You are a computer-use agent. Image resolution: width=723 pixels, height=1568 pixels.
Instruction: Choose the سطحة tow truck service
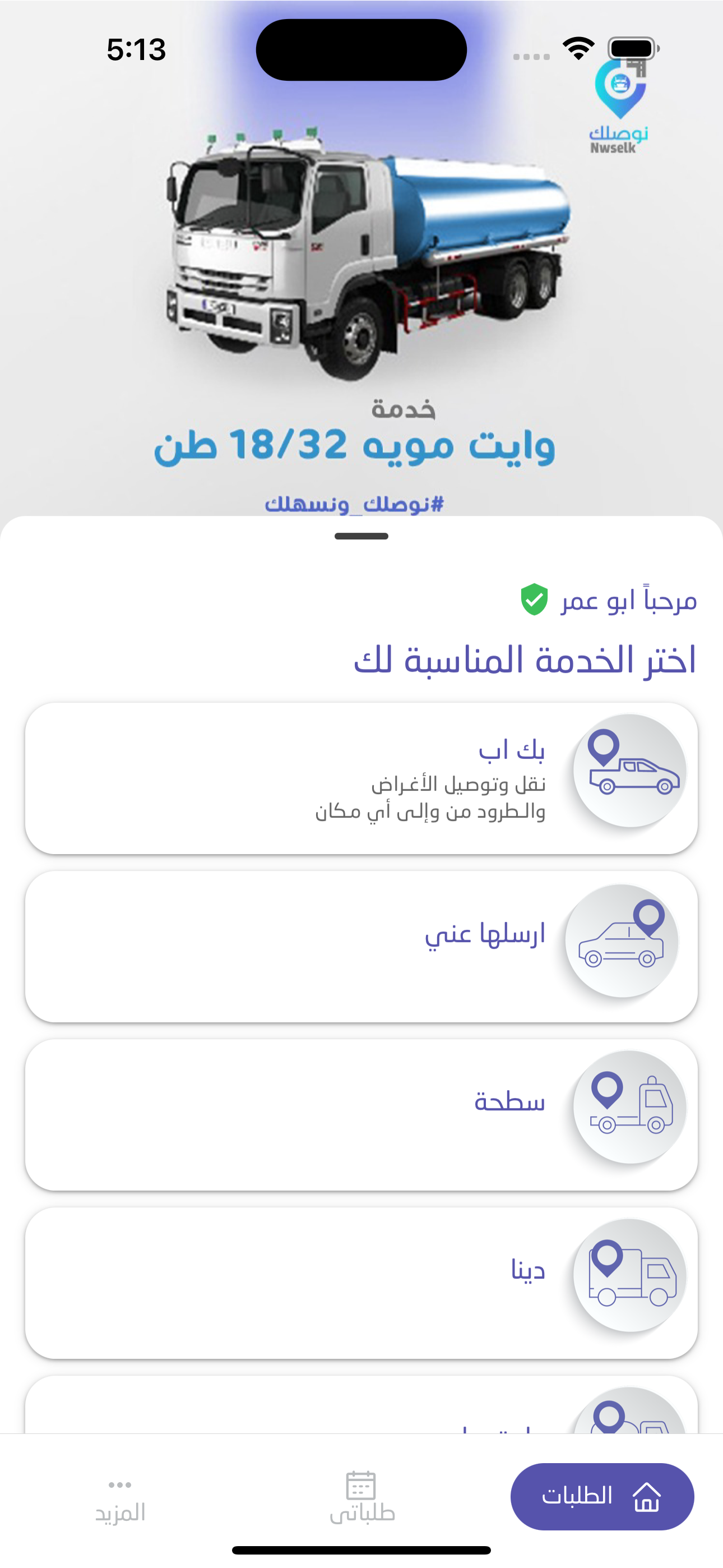tap(361, 1114)
